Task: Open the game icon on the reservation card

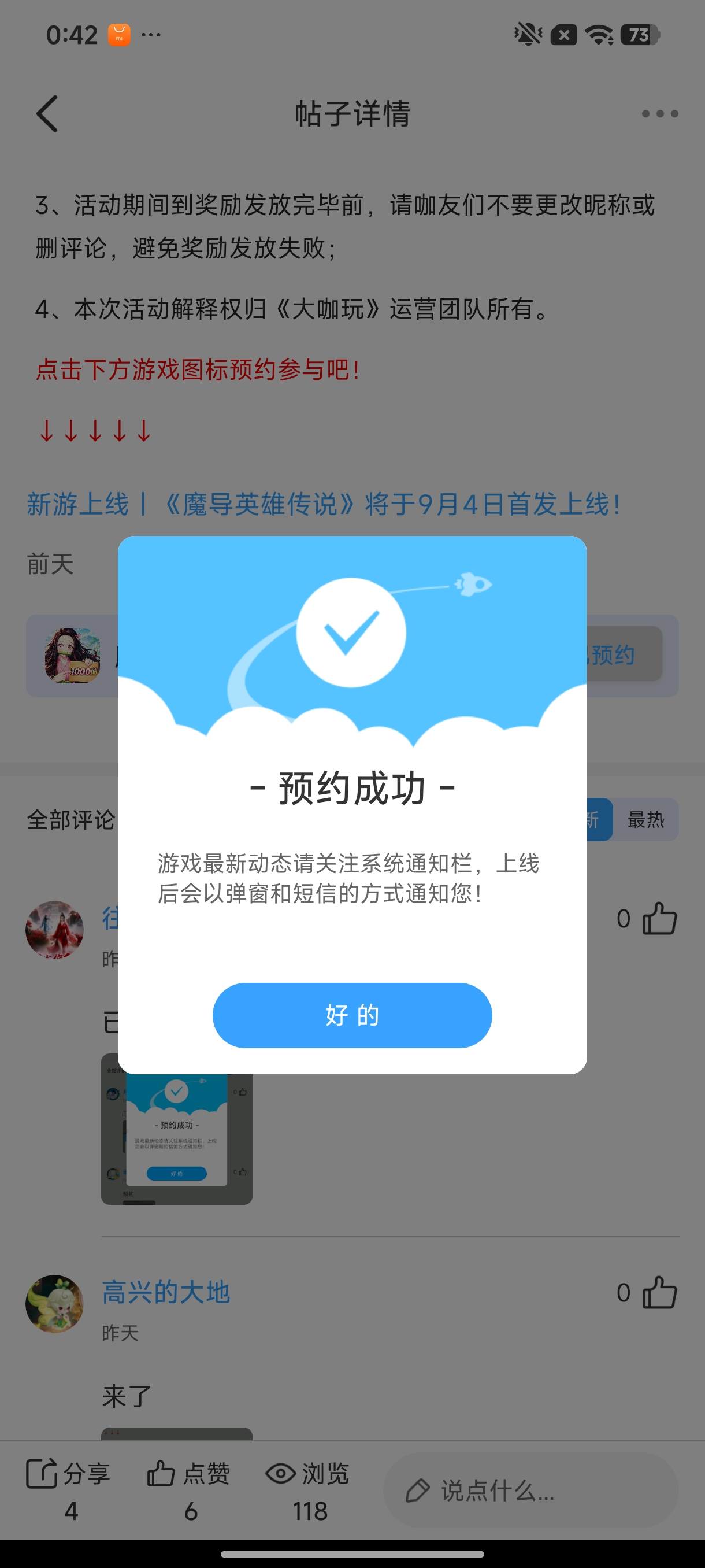Action: pos(72,656)
